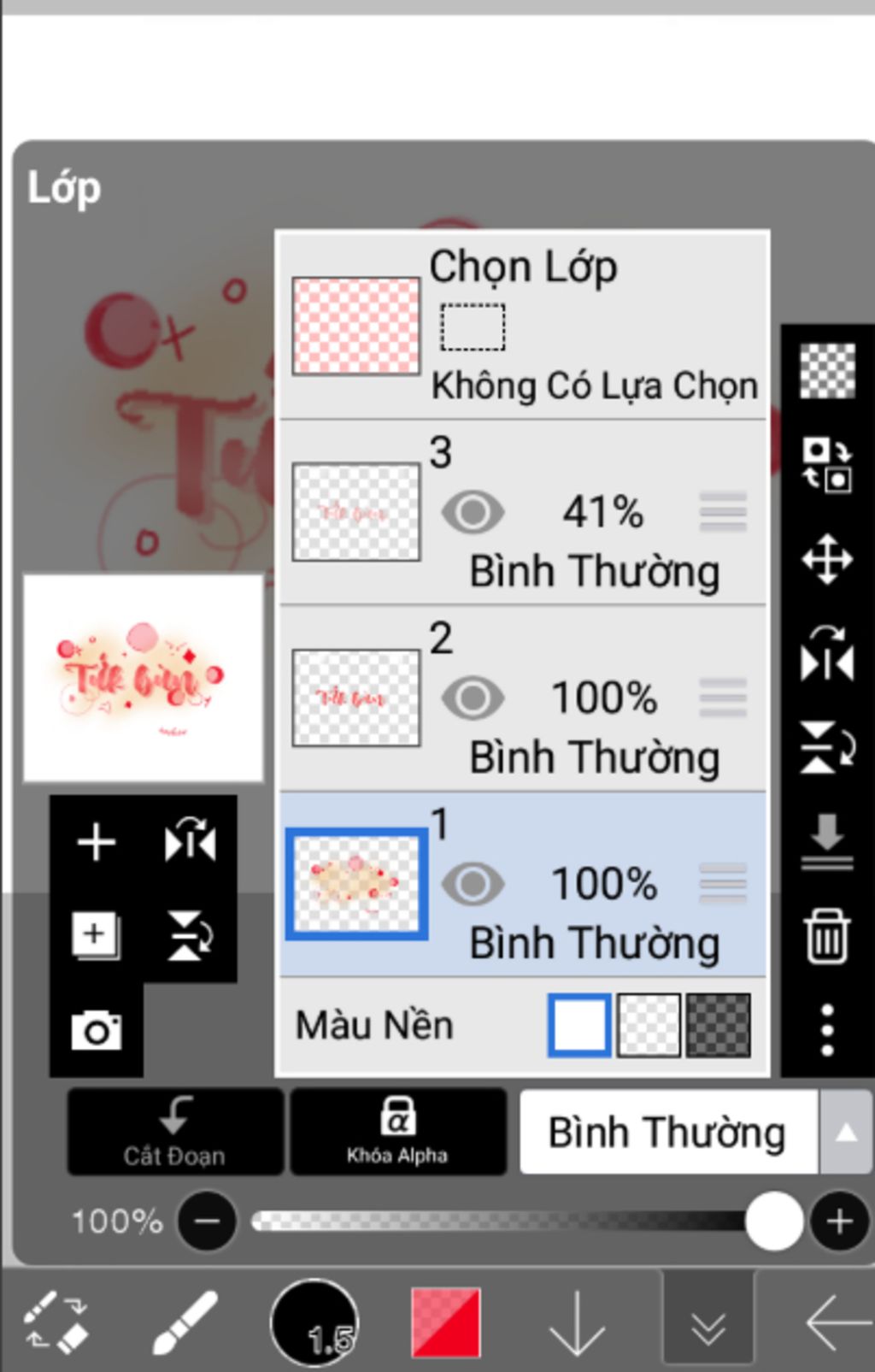The image size is (875, 1372).
Task: Delete the layer with trash icon
Action: tap(827, 936)
